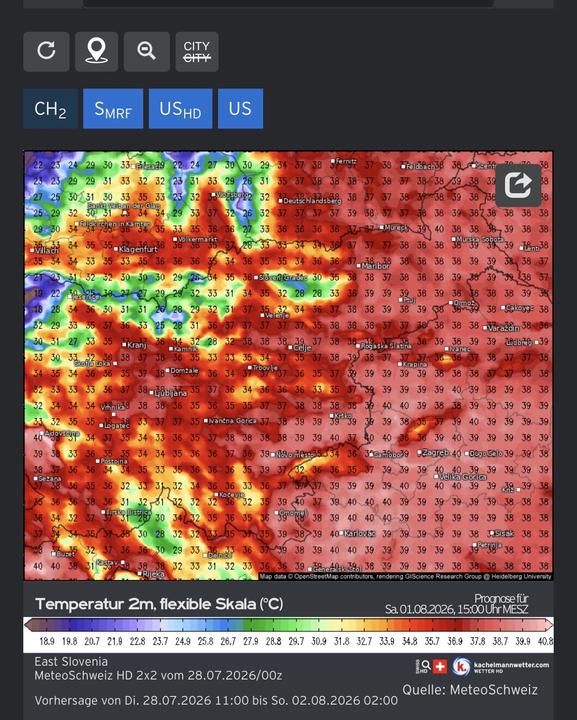Open the location pin selector
This screenshot has height=720, width=577.
[96, 51]
